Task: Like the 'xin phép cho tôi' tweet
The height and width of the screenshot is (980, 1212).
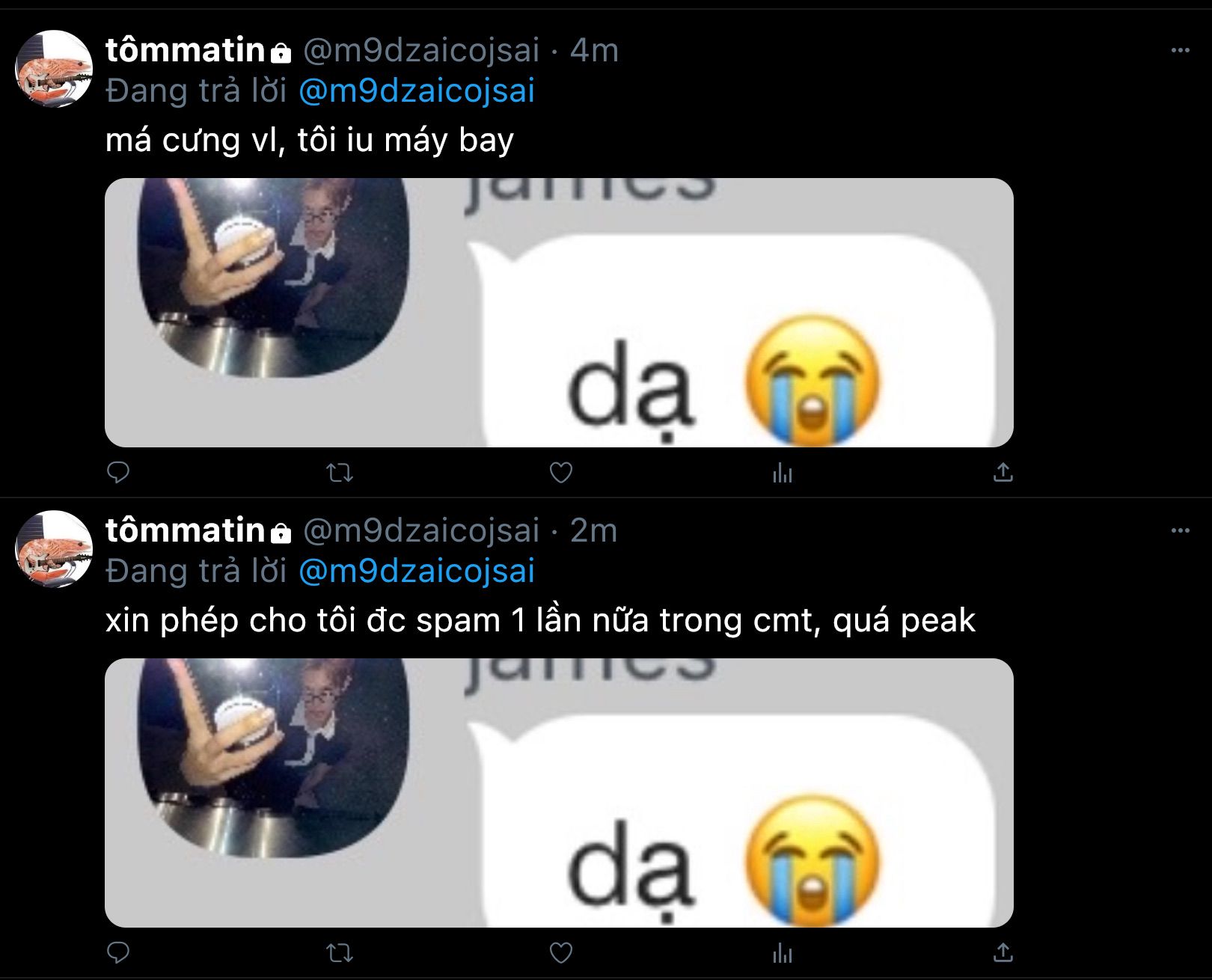Action: coord(561,952)
